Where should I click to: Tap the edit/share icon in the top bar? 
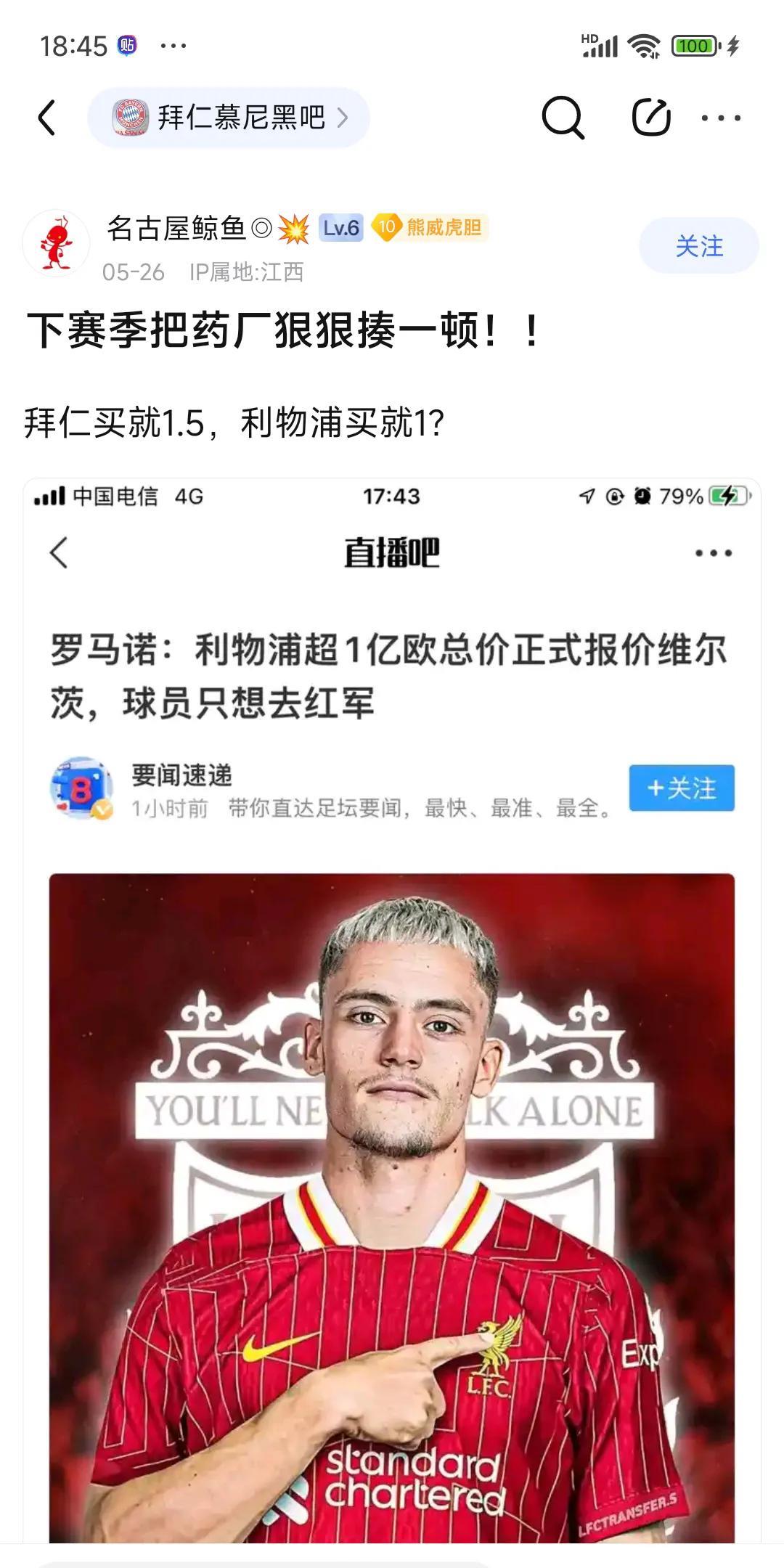coord(650,118)
